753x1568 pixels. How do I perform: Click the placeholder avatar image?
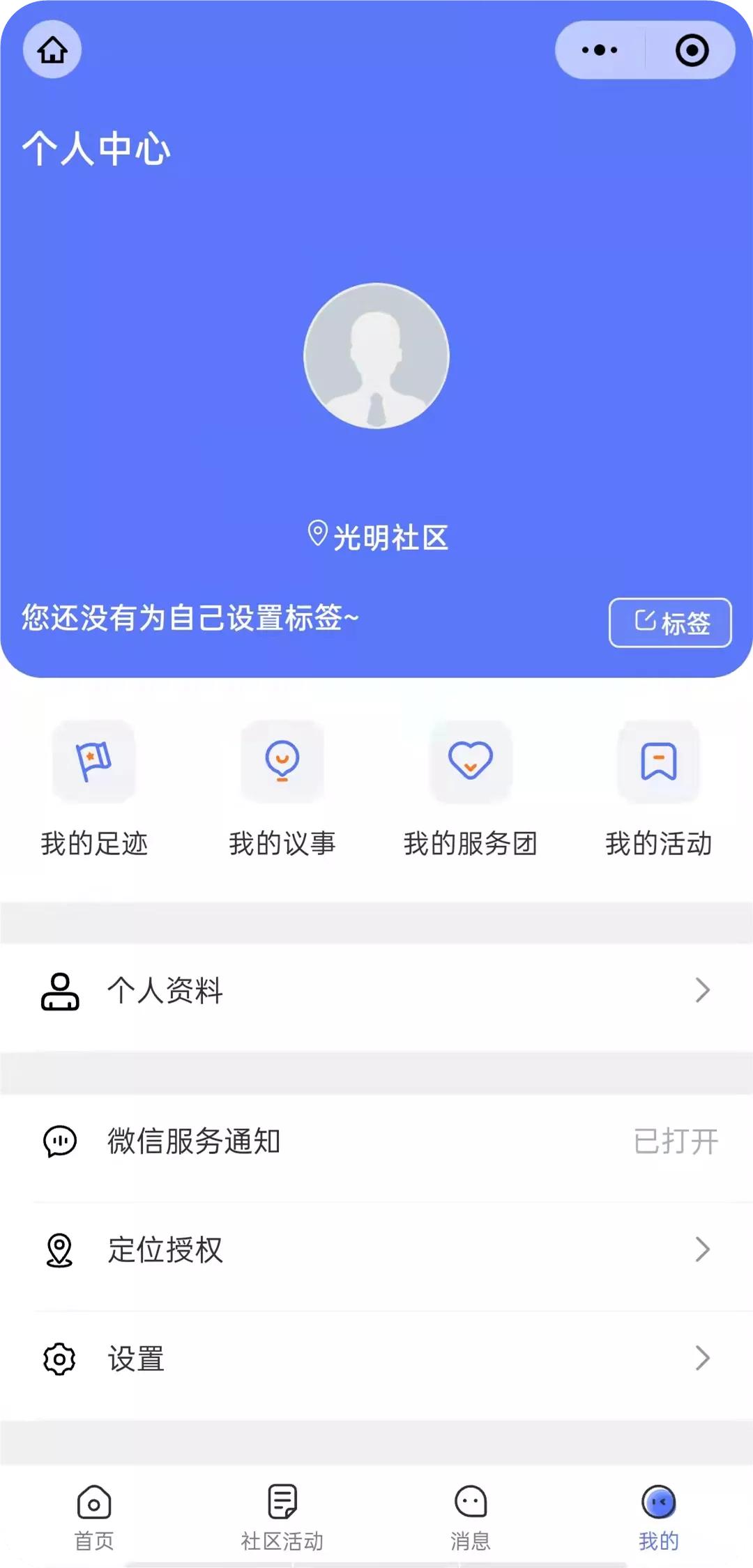[376, 355]
